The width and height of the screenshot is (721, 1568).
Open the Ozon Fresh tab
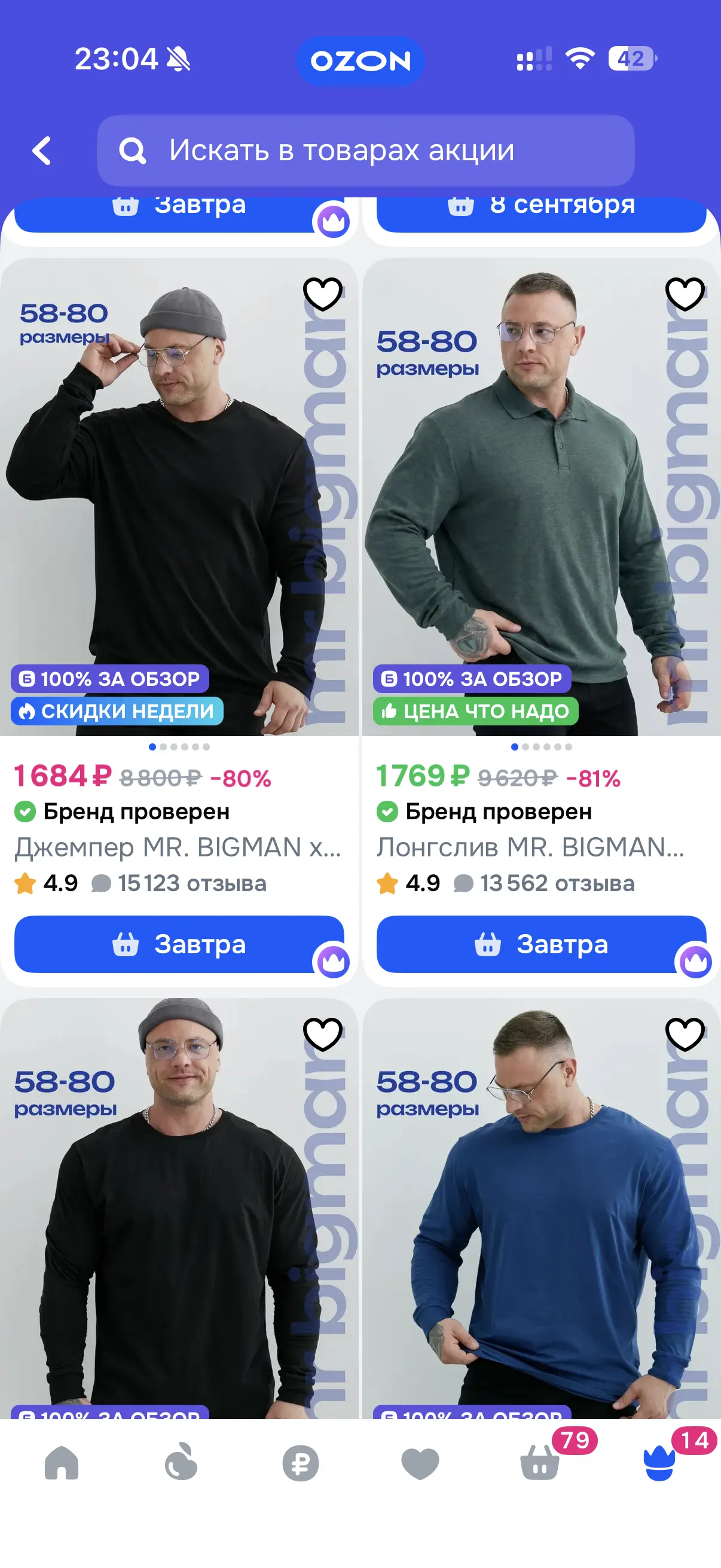(x=181, y=1463)
